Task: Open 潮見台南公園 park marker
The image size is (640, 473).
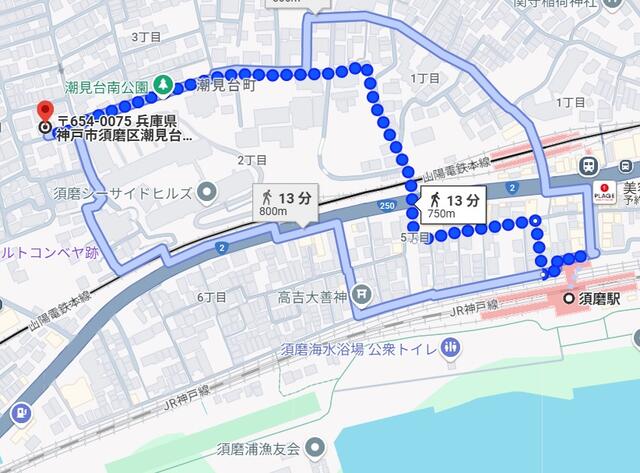Action: pyautogui.click(x=163, y=87)
